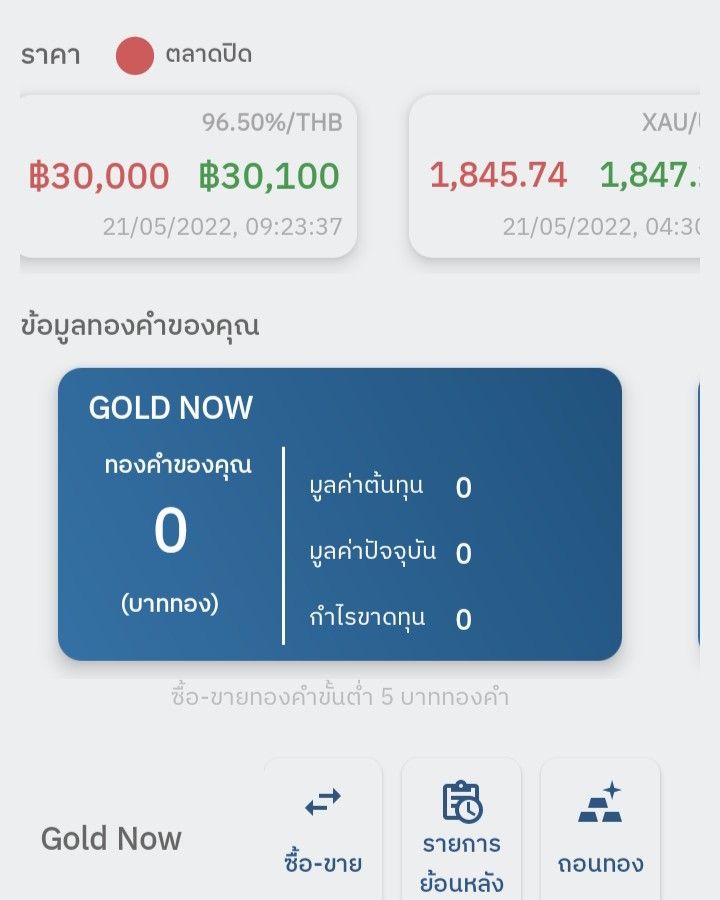Screen dimensions: 720x900
Task: Select the gold bars icon above ถอนทอง
Action: 600,800
